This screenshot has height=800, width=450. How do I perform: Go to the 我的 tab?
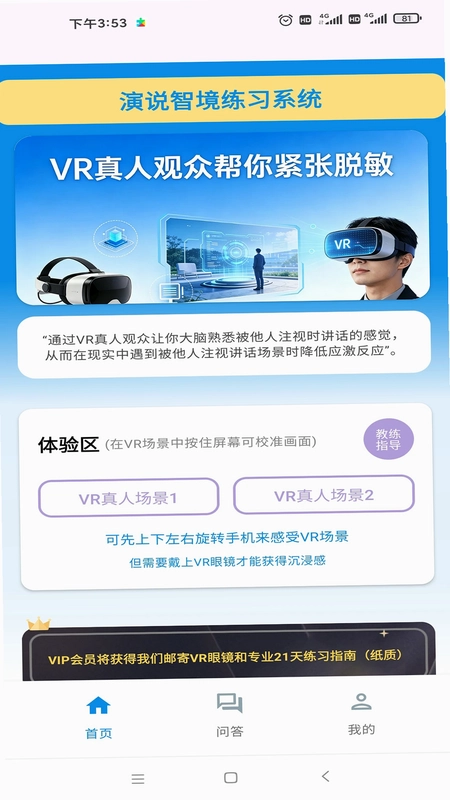coord(361,714)
